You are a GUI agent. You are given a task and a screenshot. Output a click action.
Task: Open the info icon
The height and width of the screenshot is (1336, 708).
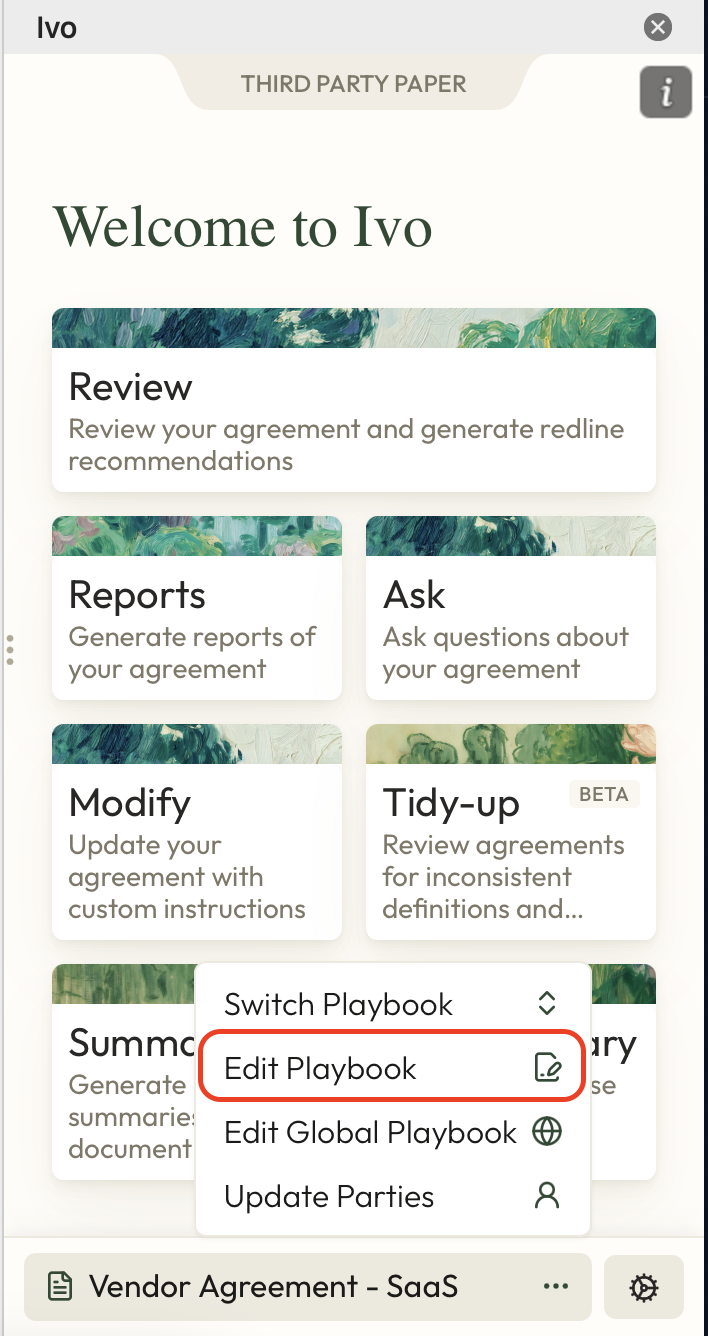click(x=665, y=93)
